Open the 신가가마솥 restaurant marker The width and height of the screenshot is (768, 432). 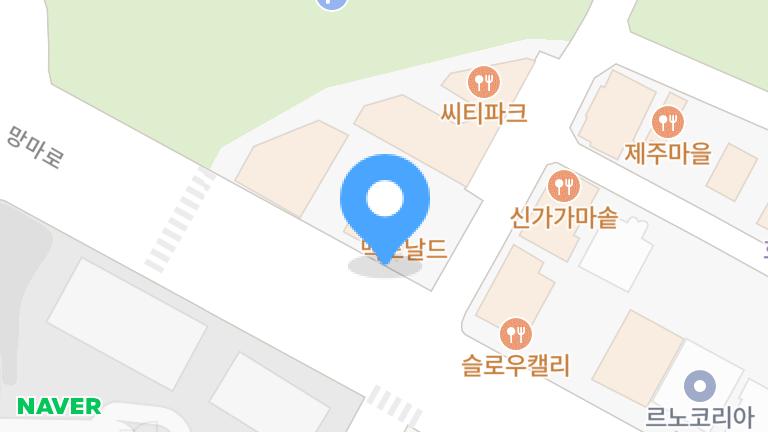(564, 186)
